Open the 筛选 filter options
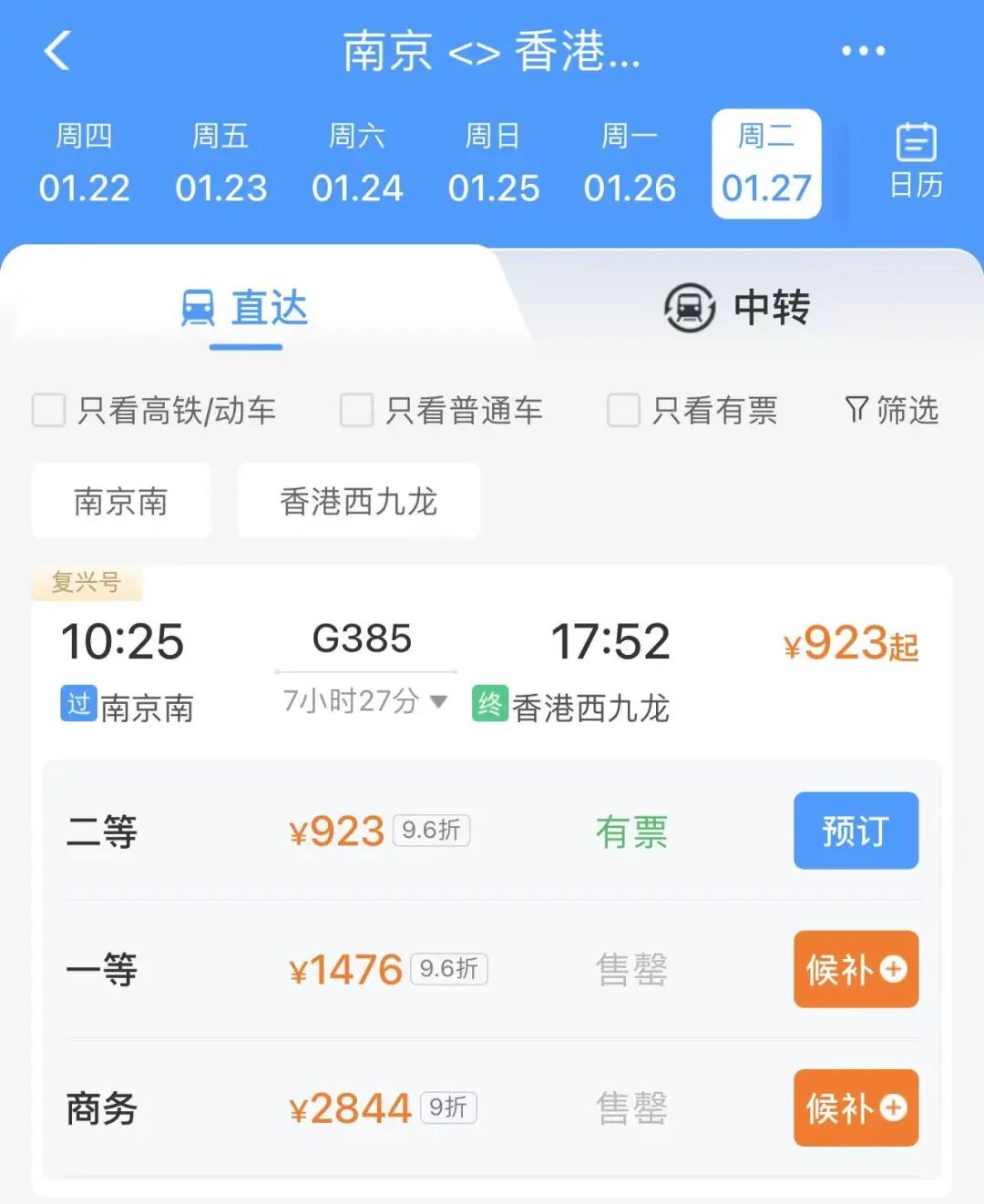Viewport: 984px width, 1204px height. (892, 411)
